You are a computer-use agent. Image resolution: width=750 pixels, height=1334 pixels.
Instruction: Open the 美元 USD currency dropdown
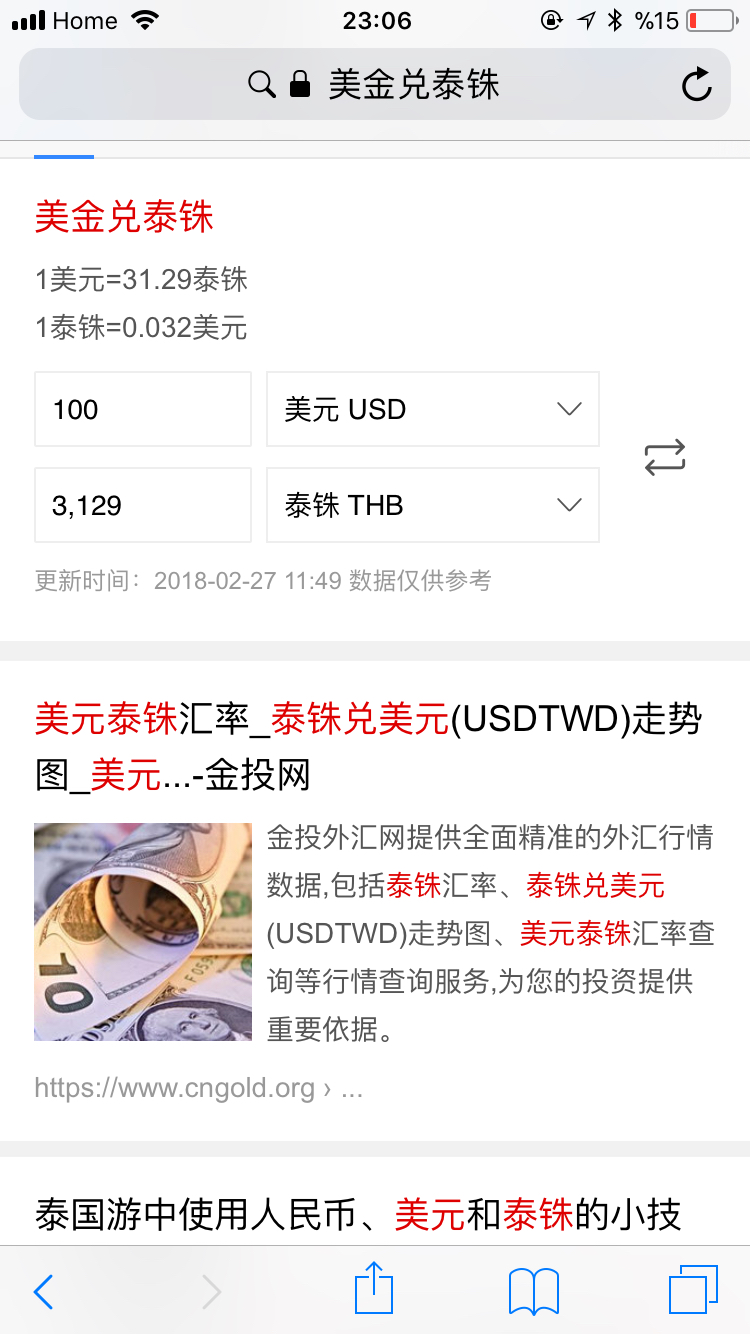coord(432,409)
